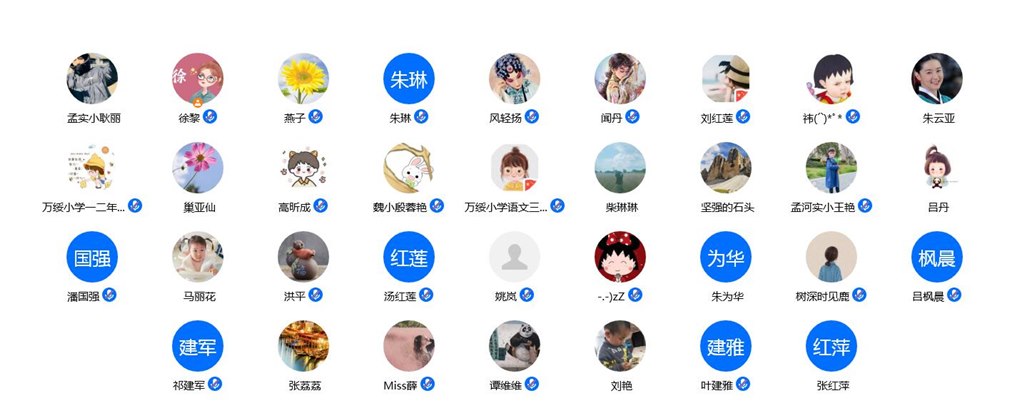
Task: Tap the avatar of 汤红莲
Action: click(409, 257)
